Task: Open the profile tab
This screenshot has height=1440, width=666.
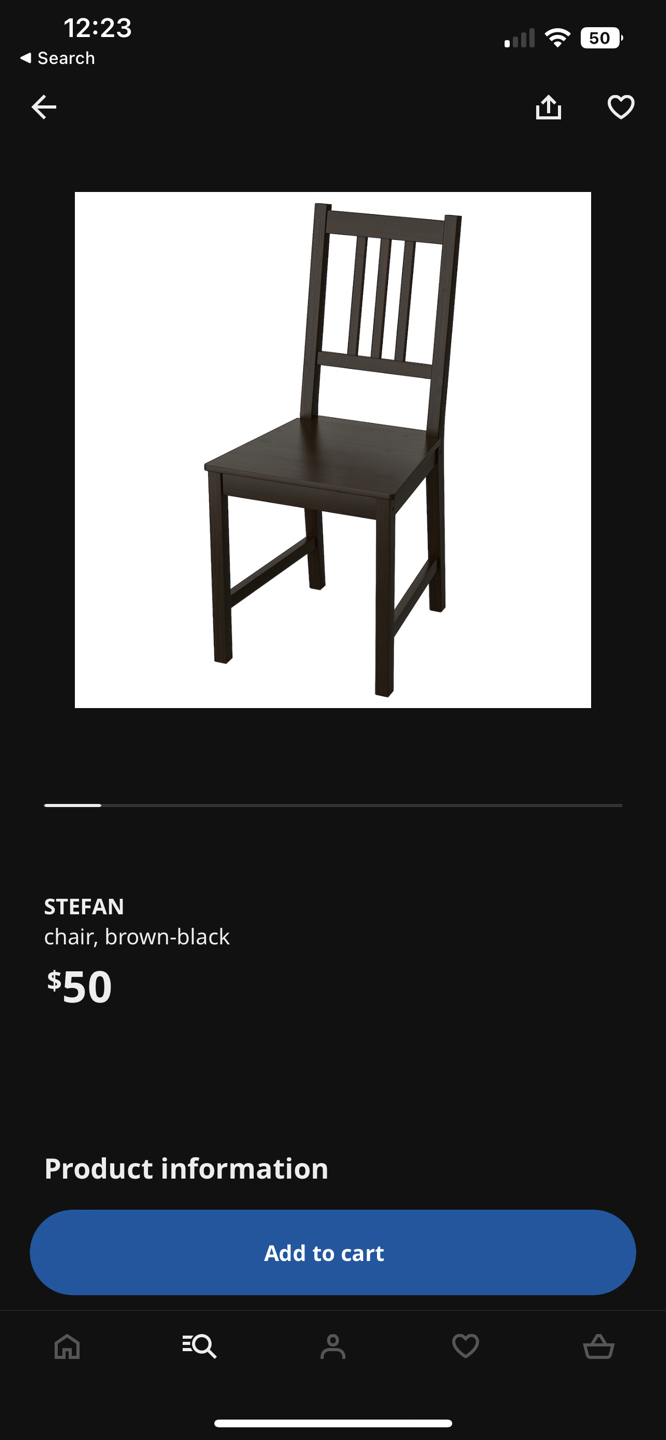Action: click(333, 1347)
